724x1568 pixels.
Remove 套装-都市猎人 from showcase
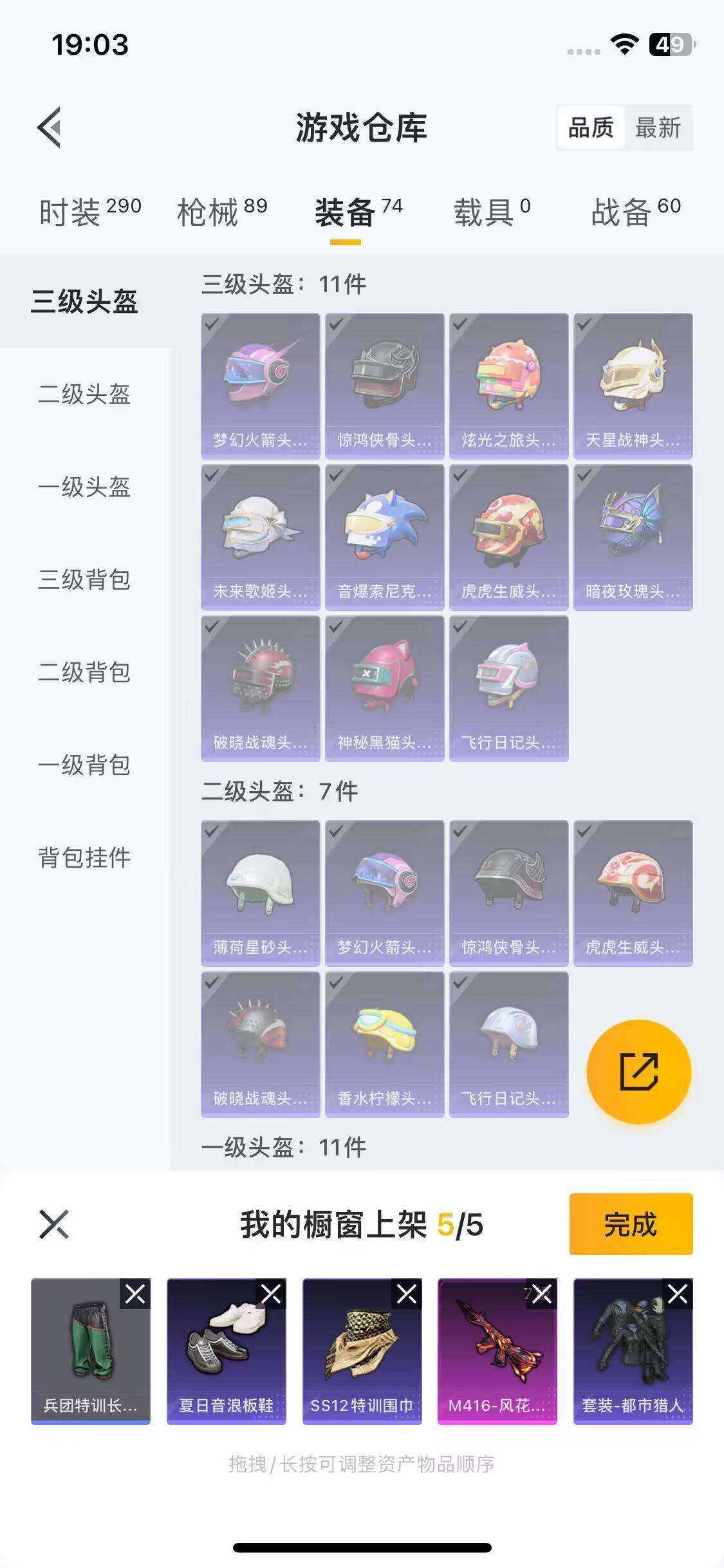678,1294
